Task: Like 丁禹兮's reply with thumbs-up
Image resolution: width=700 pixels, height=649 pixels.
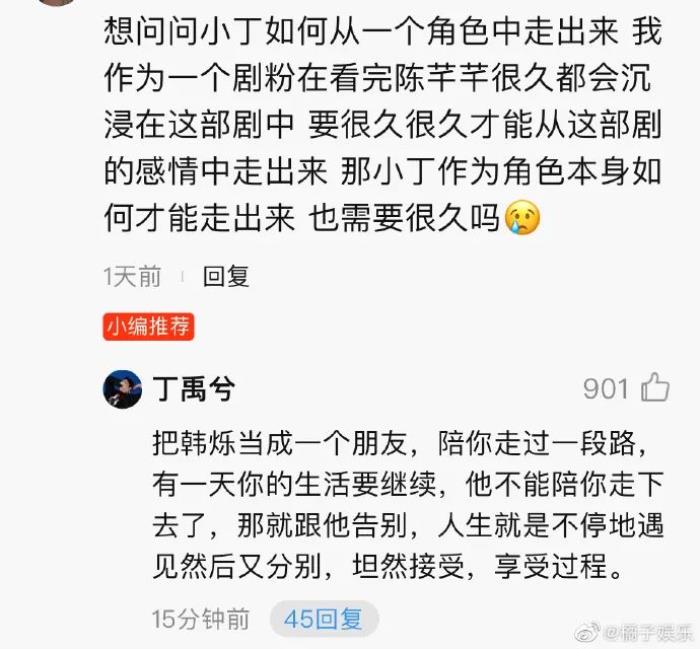Action: coord(655,387)
